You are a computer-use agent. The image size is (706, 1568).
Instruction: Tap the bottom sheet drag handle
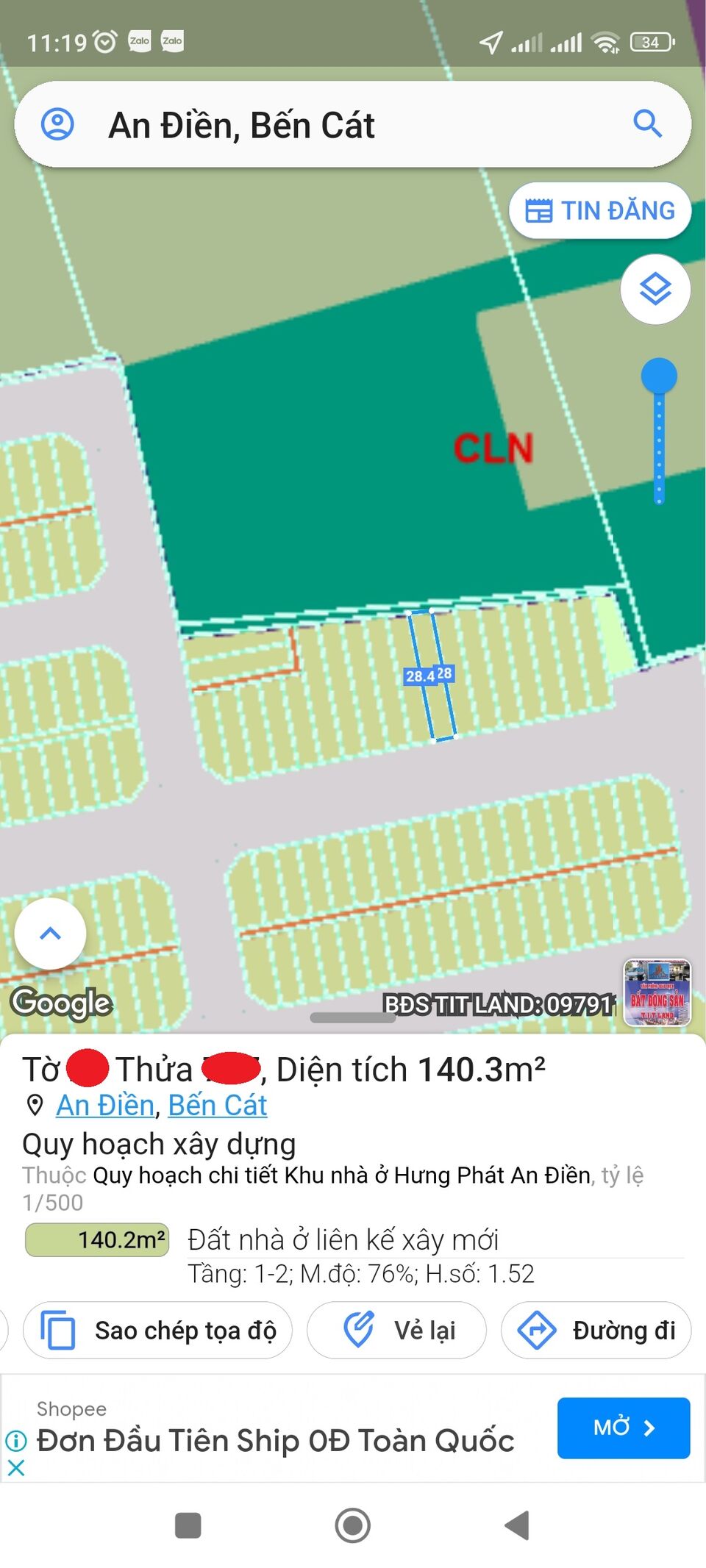point(352,1017)
